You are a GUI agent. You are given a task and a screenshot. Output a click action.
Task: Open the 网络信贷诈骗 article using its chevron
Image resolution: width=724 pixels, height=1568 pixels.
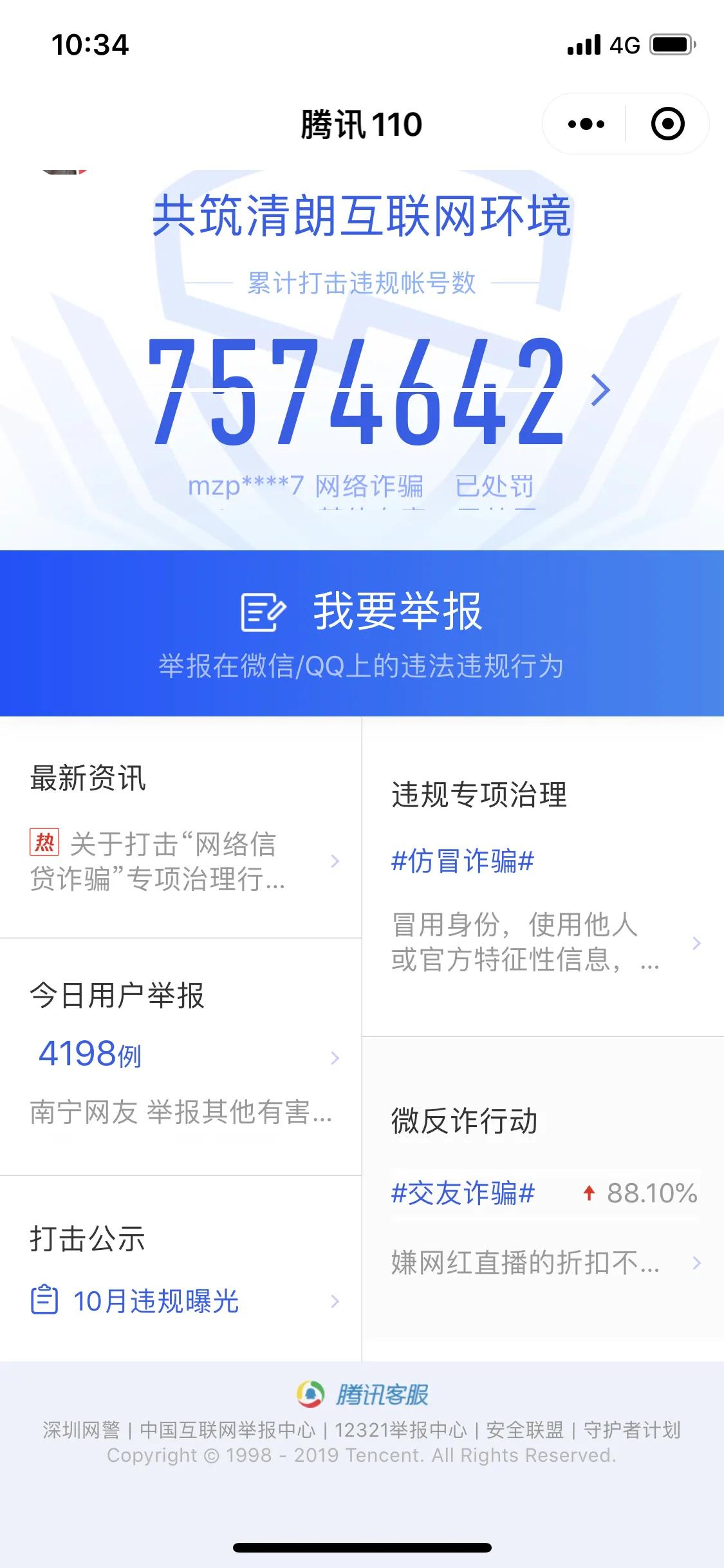(x=335, y=861)
